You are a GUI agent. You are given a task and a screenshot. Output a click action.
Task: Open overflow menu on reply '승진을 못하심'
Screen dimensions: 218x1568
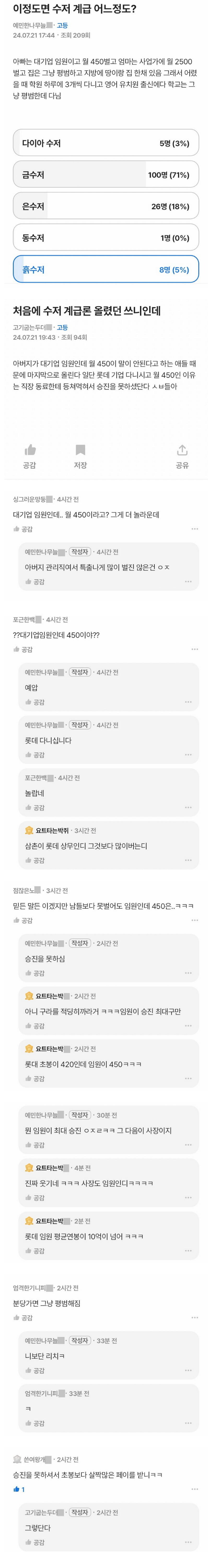pyautogui.click(x=188, y=973)
